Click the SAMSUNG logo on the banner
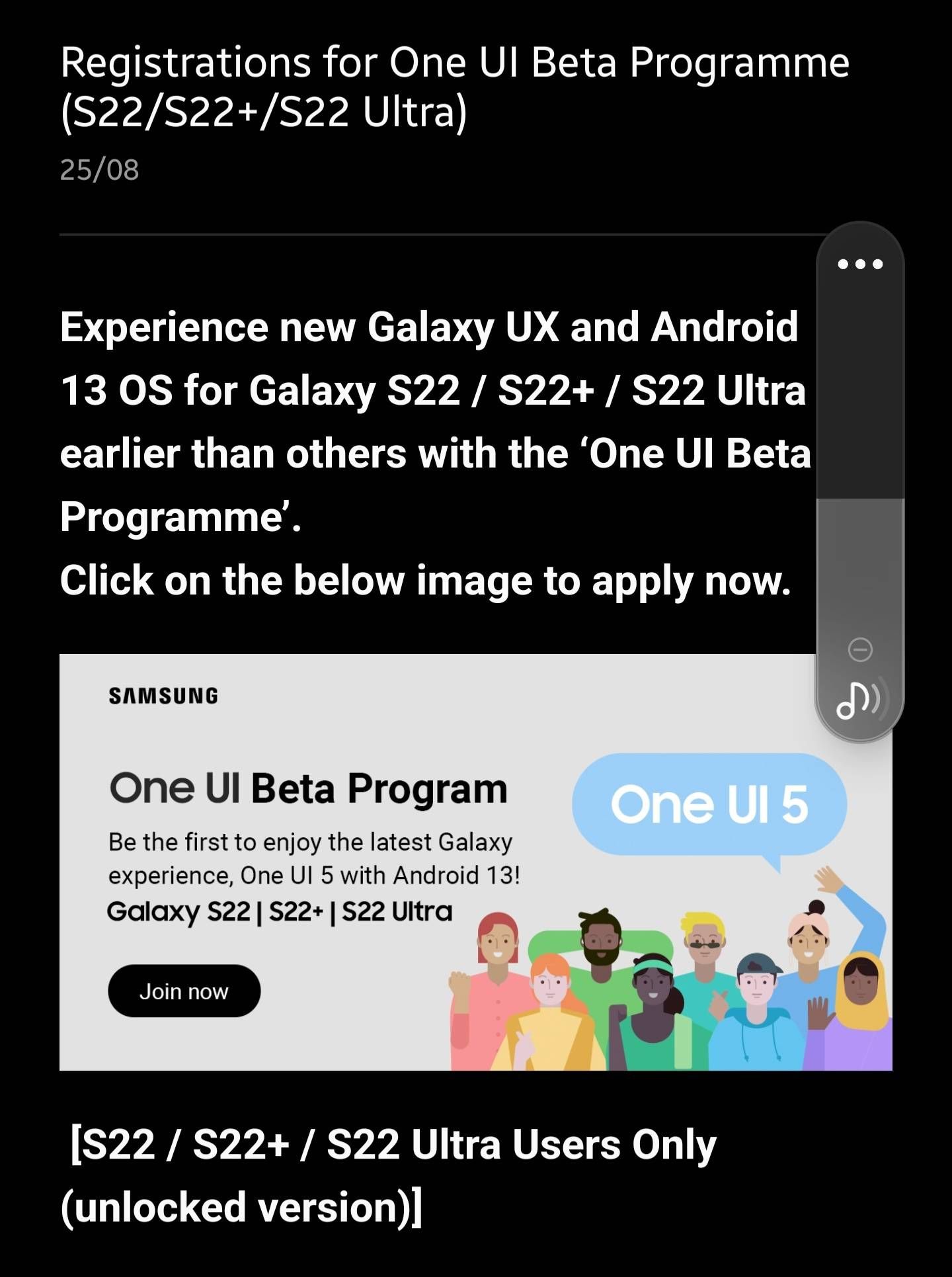Image resolution: width=952 pixels, height=1277 pixels. (x=163, y=695)
